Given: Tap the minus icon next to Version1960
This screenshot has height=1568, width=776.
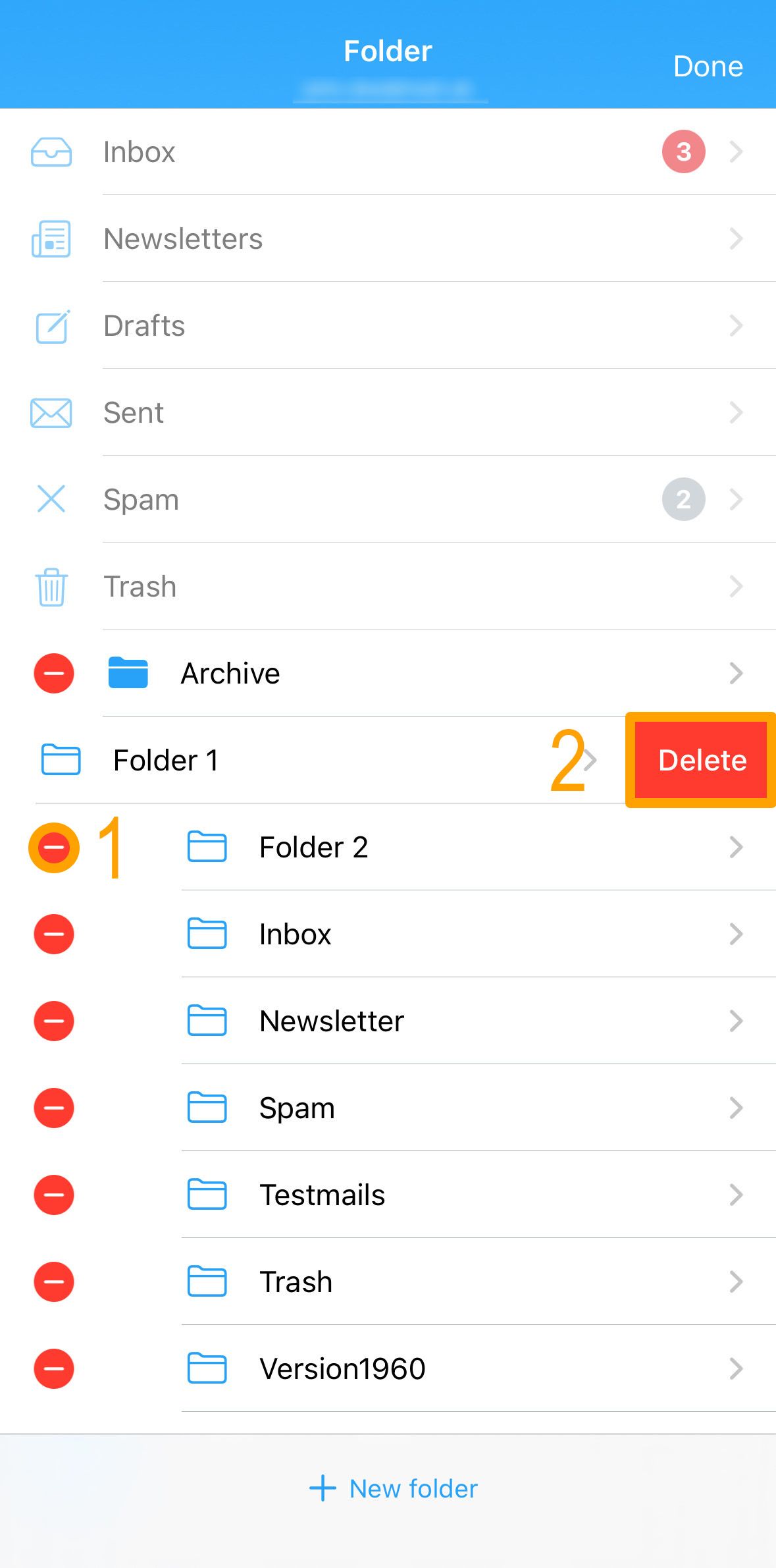Looking at the screenshot, I should pos(54,1368).
